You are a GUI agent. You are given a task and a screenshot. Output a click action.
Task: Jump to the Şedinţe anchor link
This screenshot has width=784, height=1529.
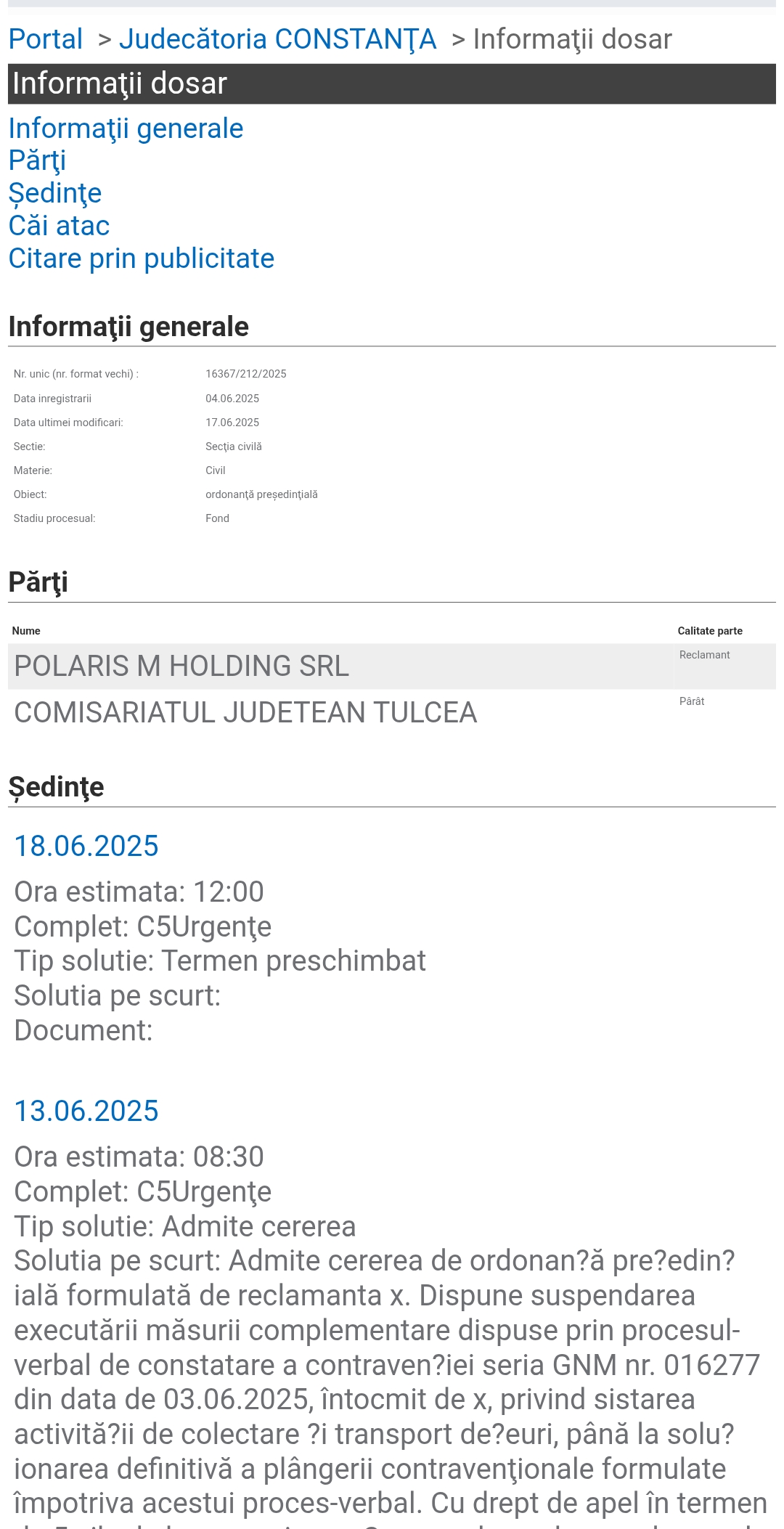point(55,193)
